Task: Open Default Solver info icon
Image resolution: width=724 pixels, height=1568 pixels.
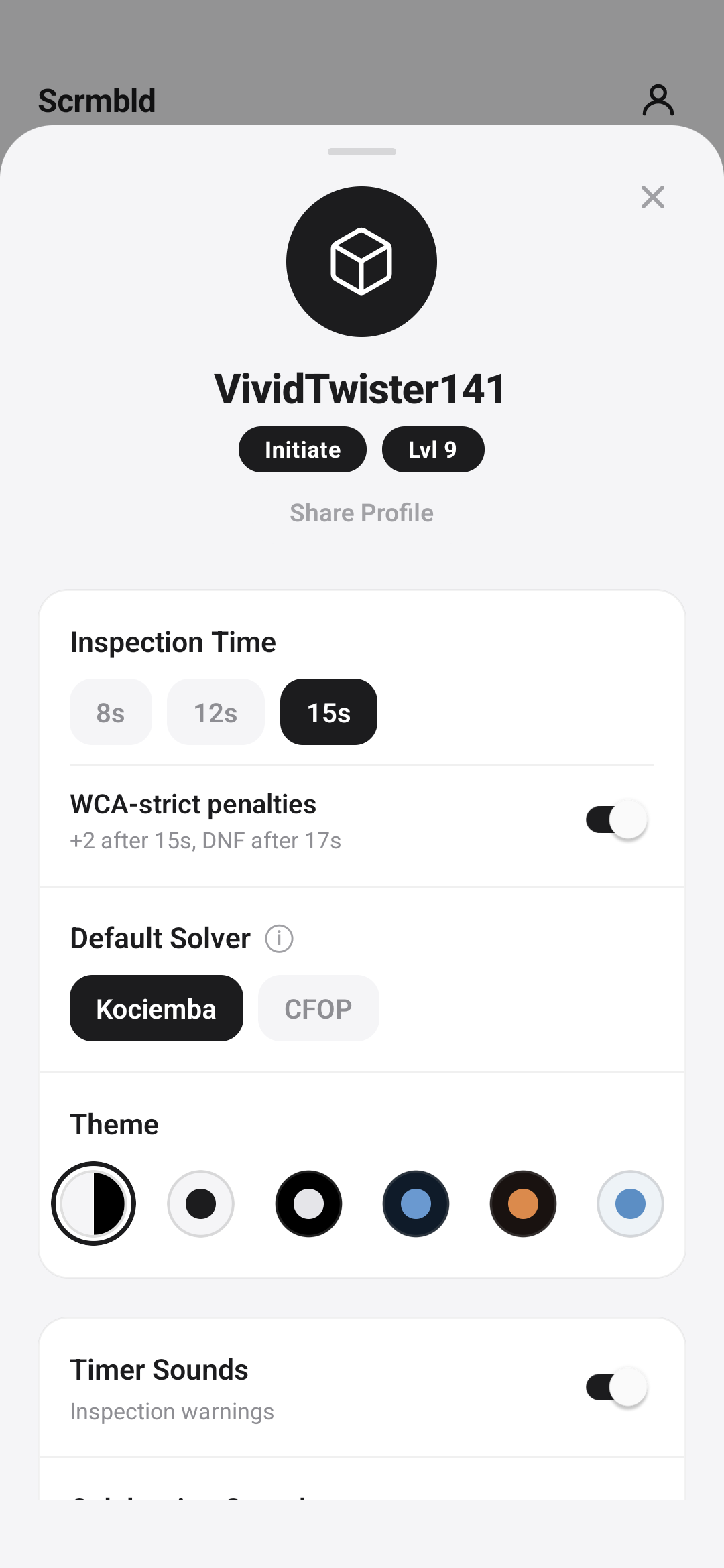Action: (x=279, y=938)
